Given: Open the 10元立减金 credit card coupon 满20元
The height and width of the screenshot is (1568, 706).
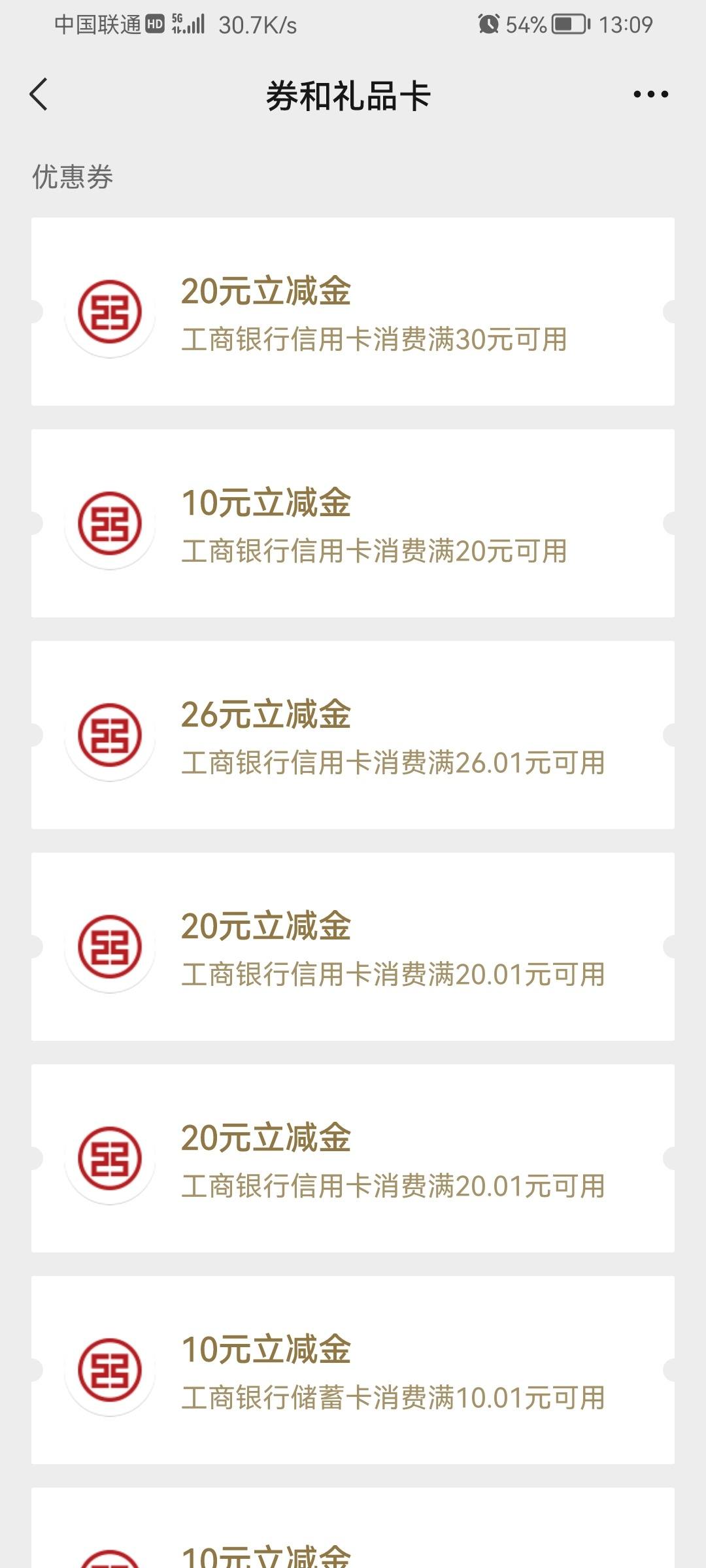Looking at the screenshot, I should pos(353,523).
